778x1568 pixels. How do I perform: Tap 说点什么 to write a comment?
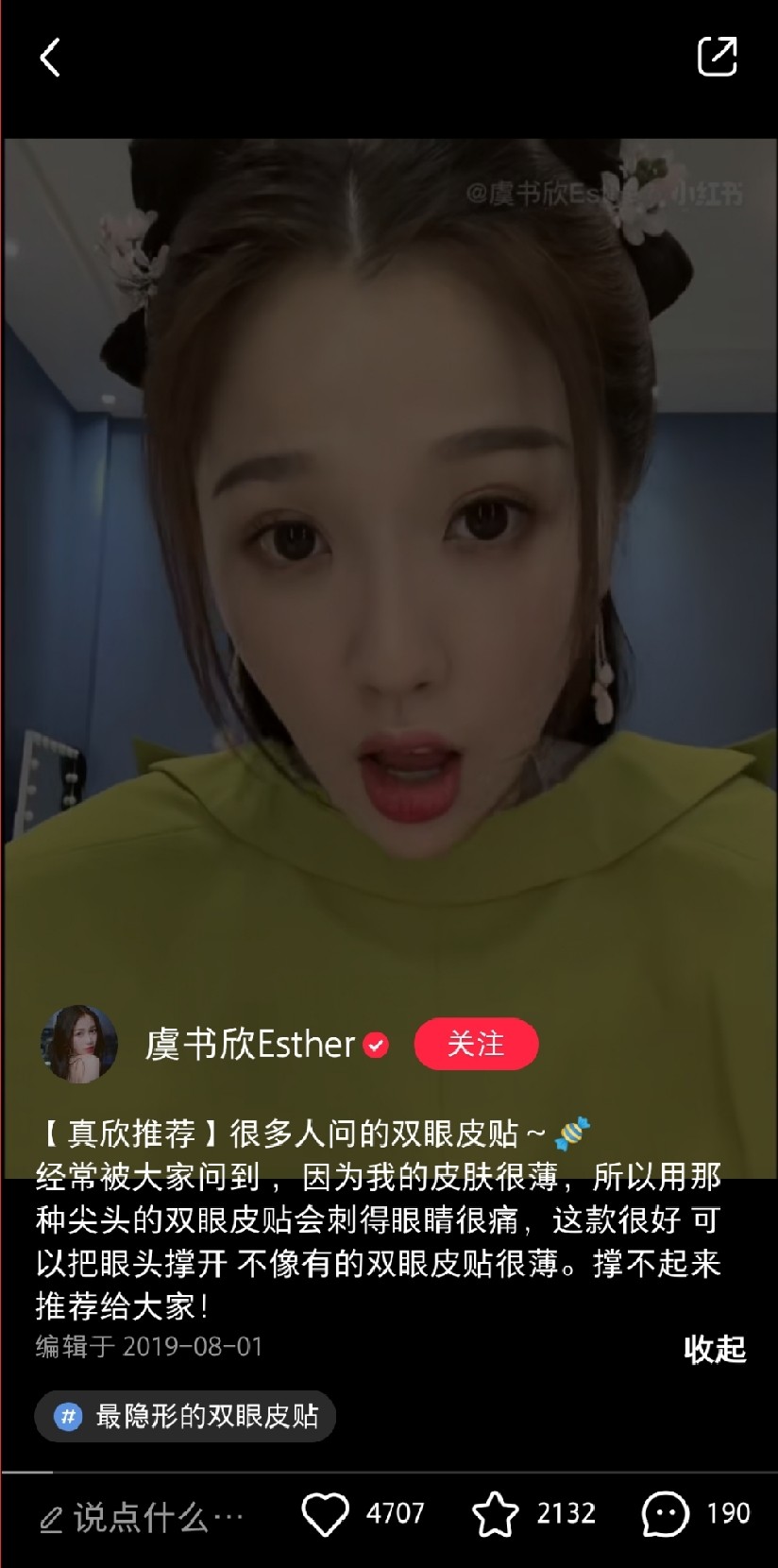tap(142, 1517)
